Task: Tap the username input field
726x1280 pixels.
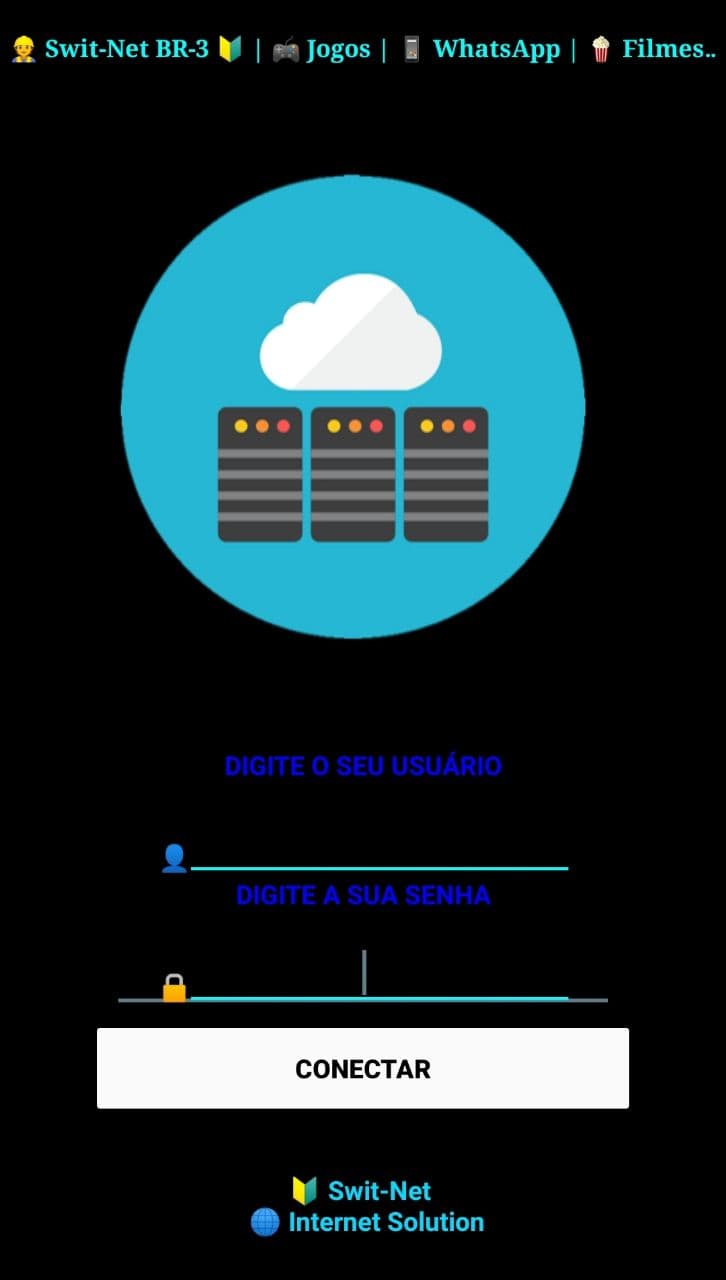Action: coord(378,854)
